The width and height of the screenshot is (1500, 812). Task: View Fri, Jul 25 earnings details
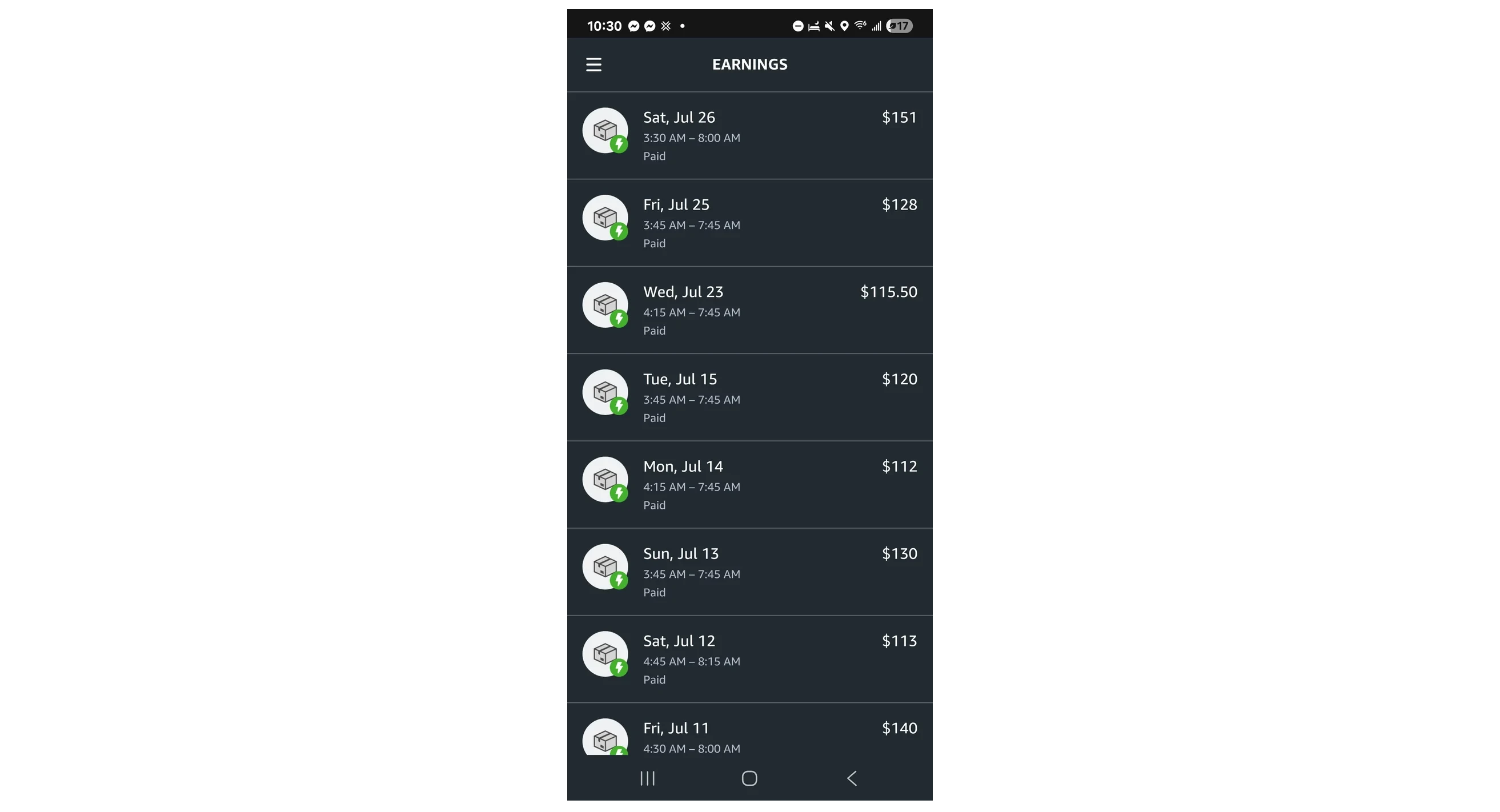click(750, 223)
